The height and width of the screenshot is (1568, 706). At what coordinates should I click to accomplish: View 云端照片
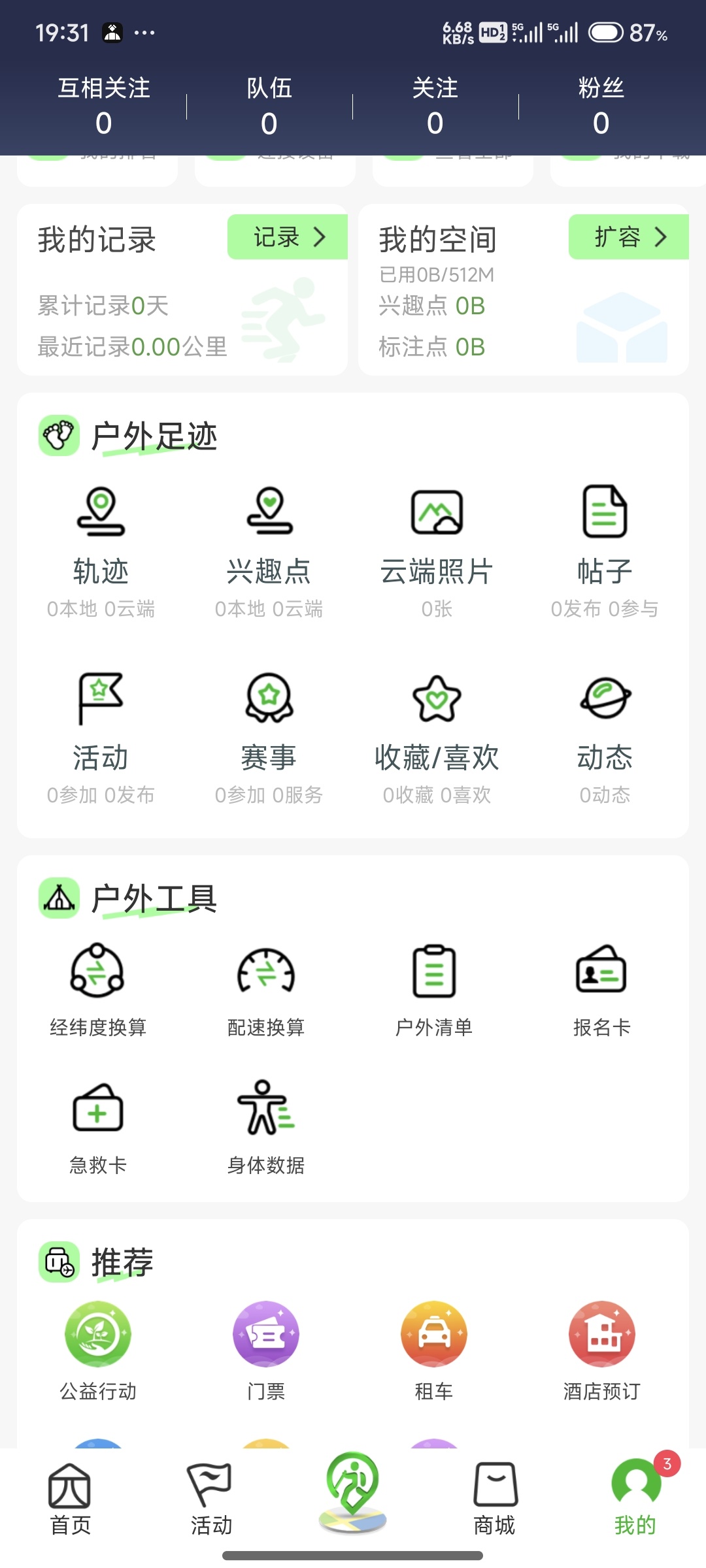[437, 549]
